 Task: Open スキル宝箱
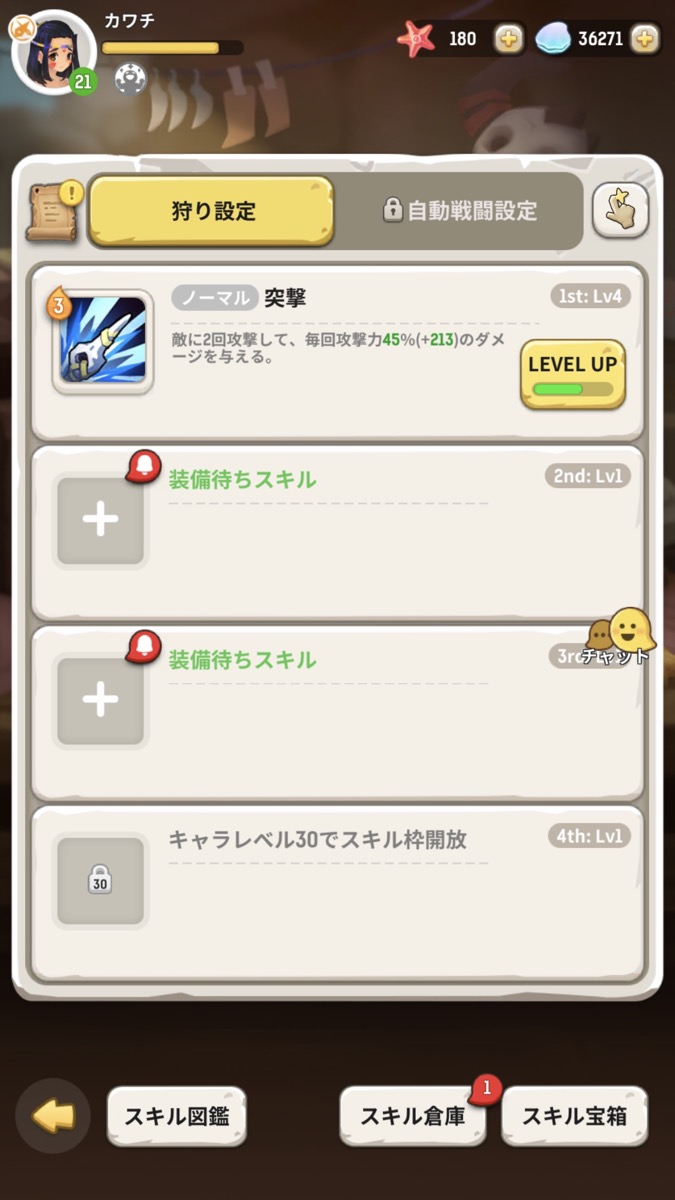point(574,1116)
